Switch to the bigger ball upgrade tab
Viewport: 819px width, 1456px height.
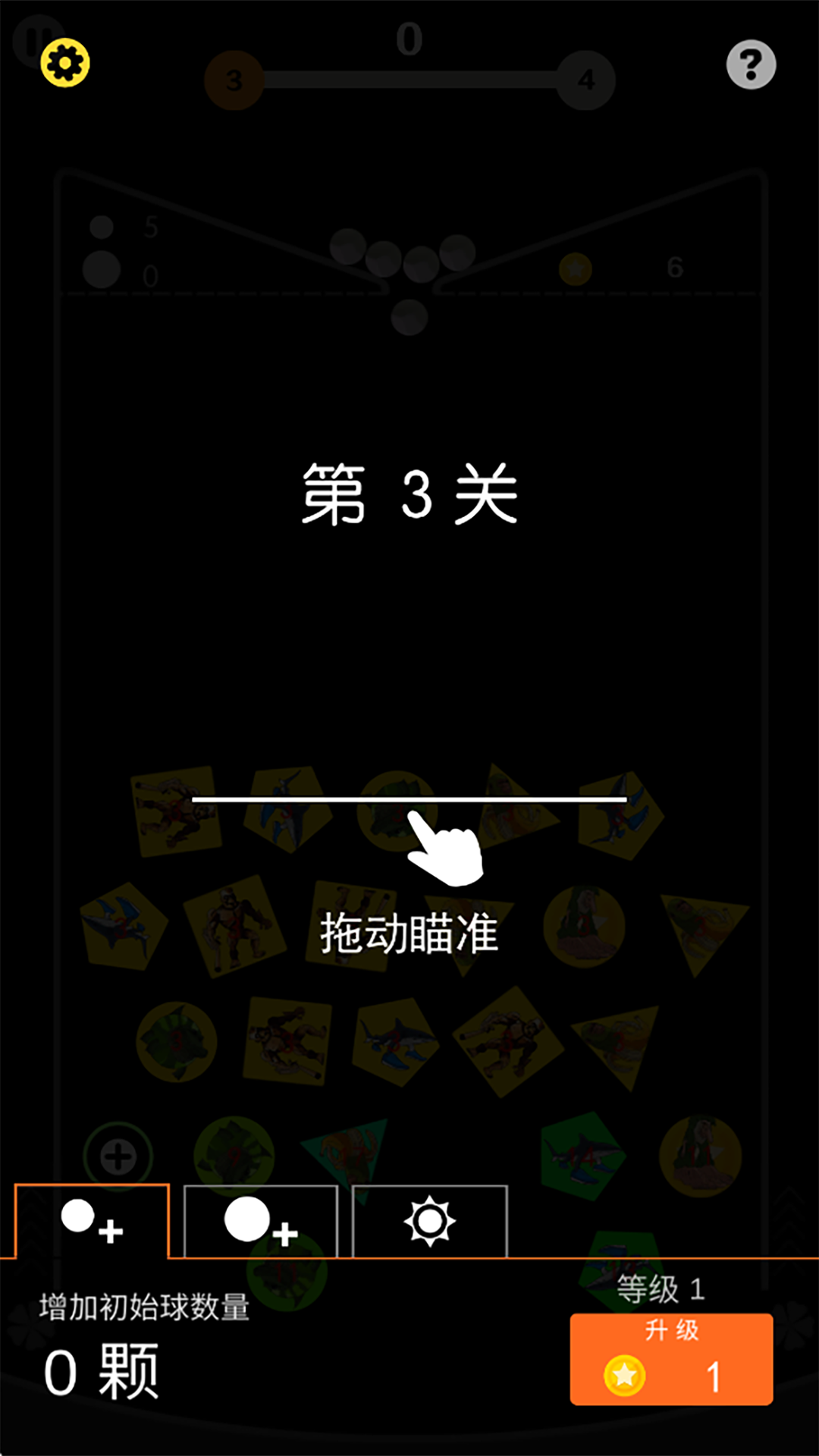(260, 1222)
